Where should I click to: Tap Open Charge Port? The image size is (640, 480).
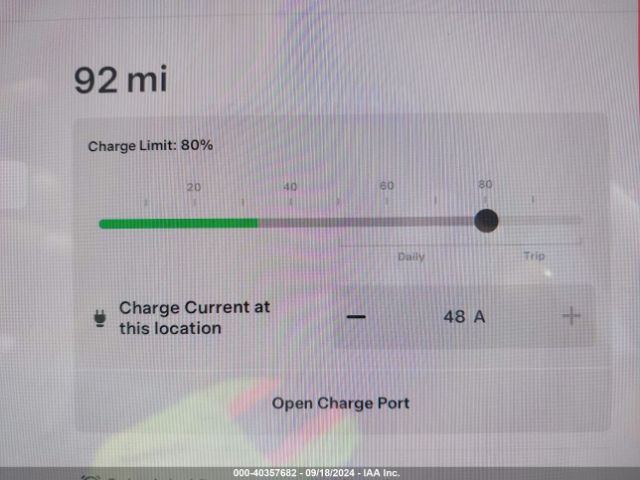(341, 403)
